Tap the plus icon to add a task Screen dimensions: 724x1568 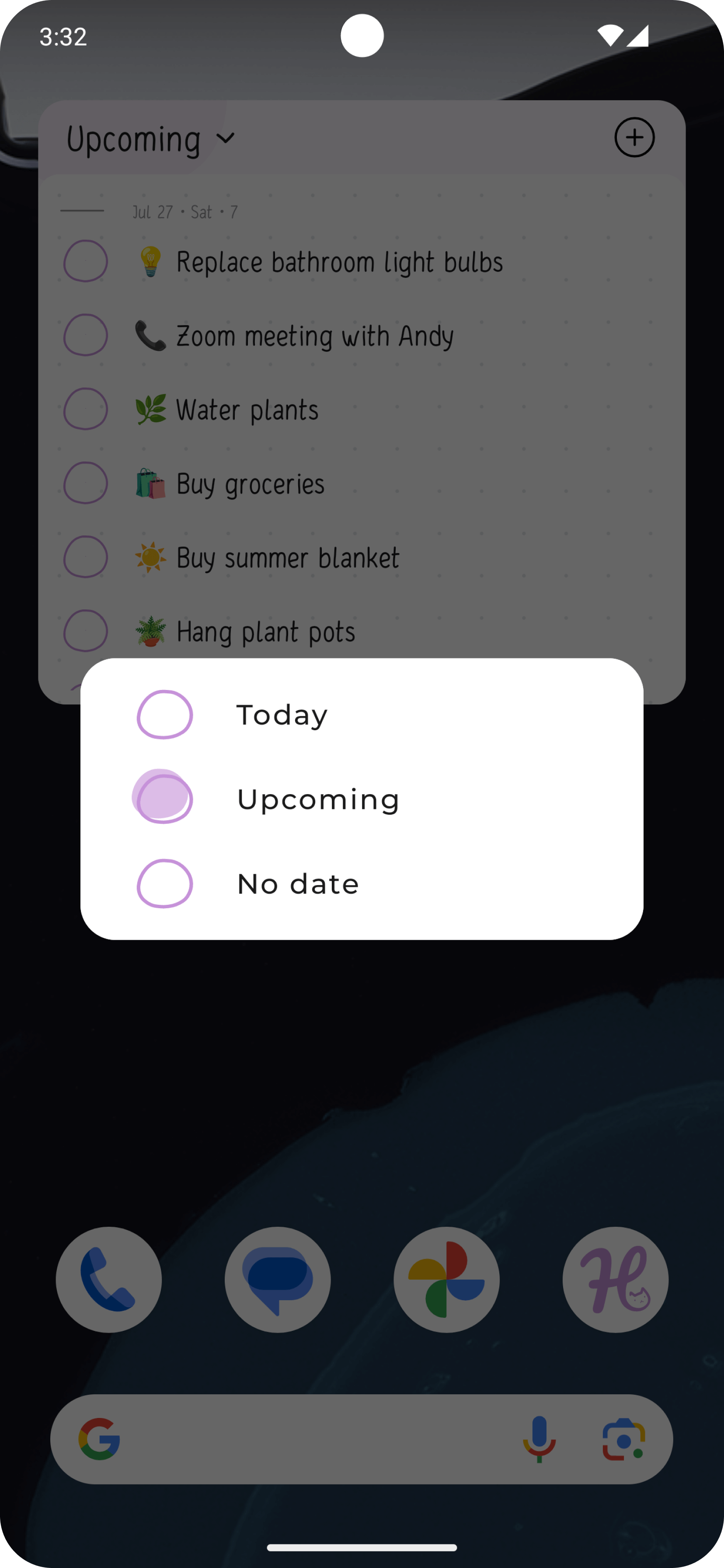[x=635, y=137]
